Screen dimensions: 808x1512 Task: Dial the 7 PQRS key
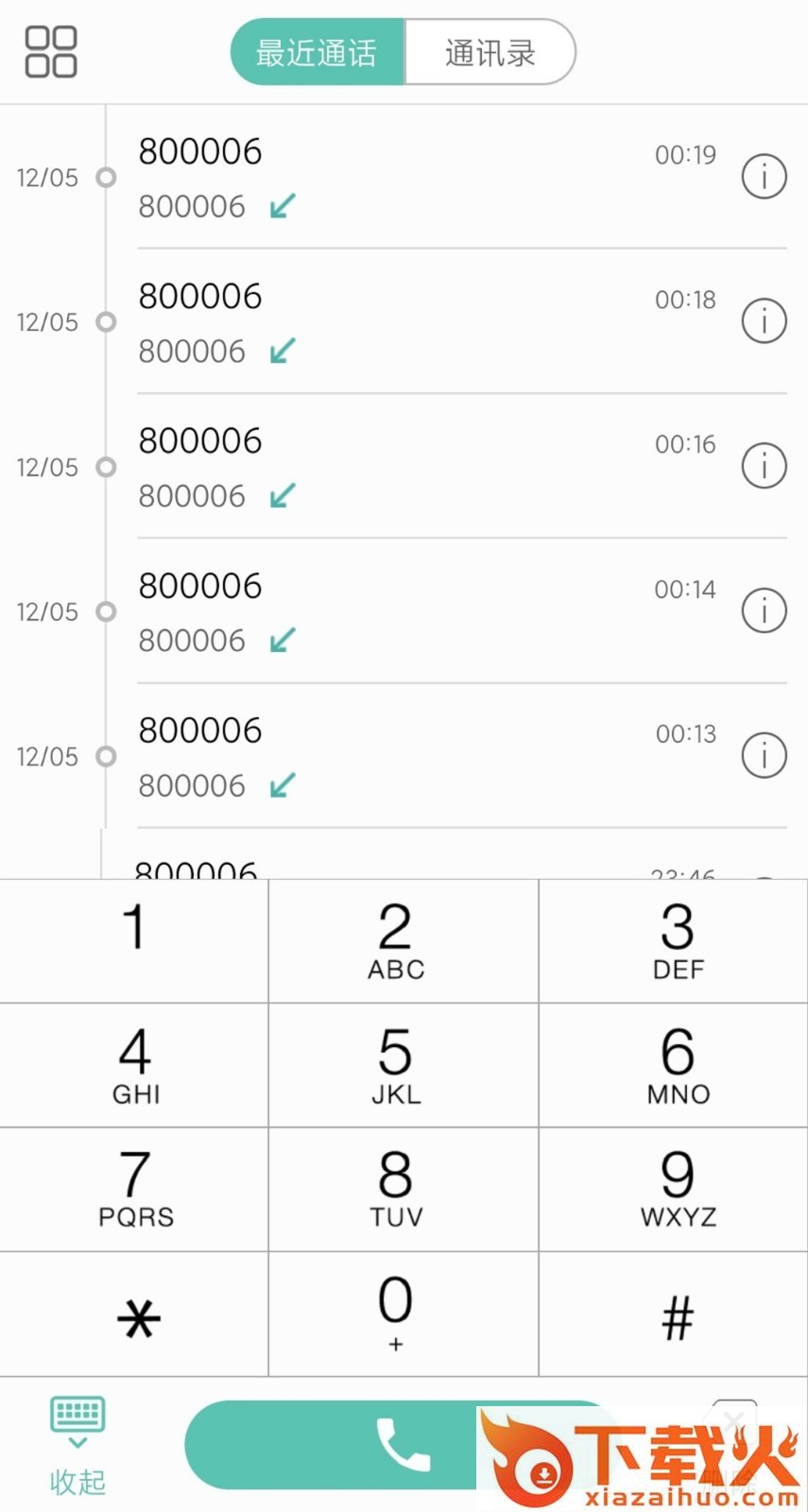click(134, 1188)
